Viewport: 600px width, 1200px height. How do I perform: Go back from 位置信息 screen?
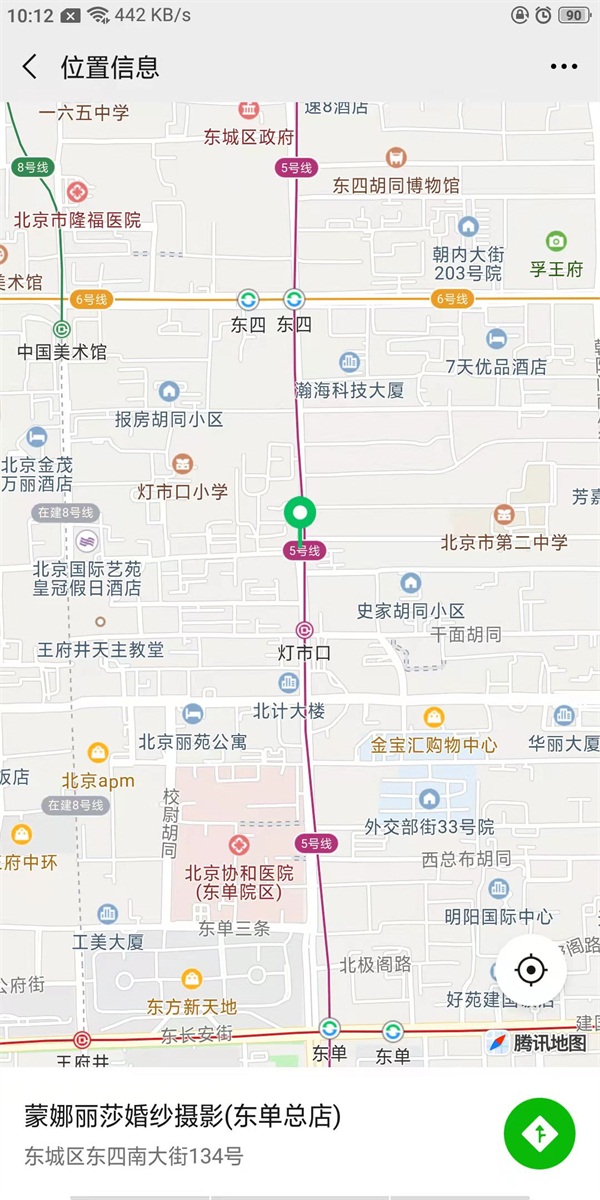pyautogui.click(x=30, y=67)
